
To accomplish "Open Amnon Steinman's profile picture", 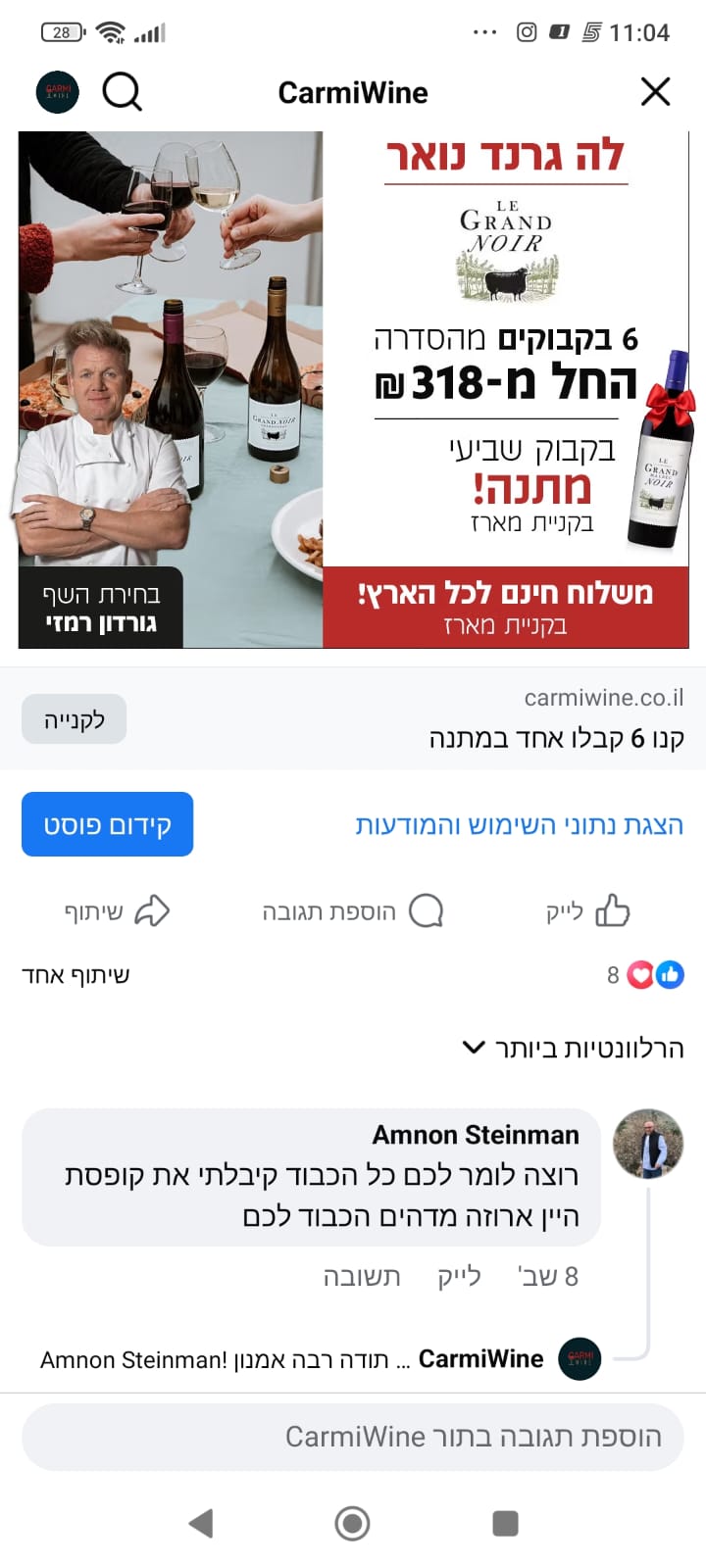I will 647,1144.
